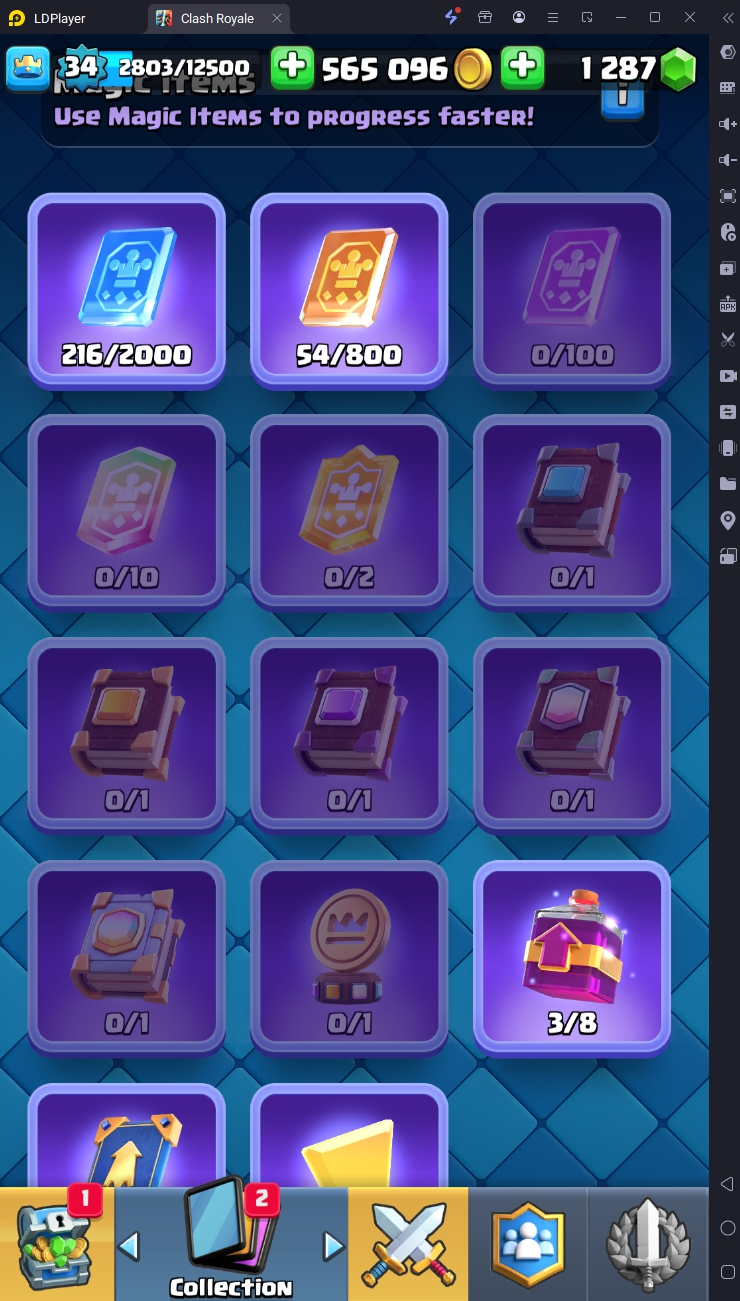Open the events sword-wreath tab

(x=648, y=1244)
